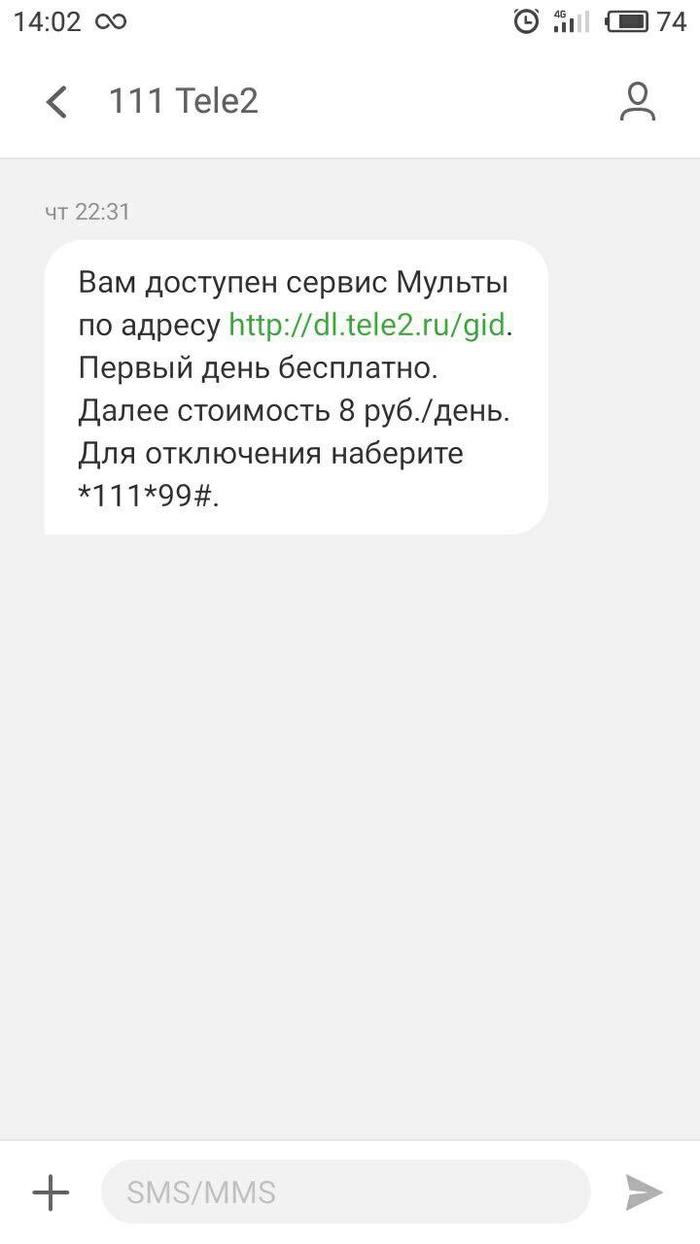The width and height of the screenshot is (700, 1244).
Task: Open contact details for 111 Tele2
Action: (637, 102)
